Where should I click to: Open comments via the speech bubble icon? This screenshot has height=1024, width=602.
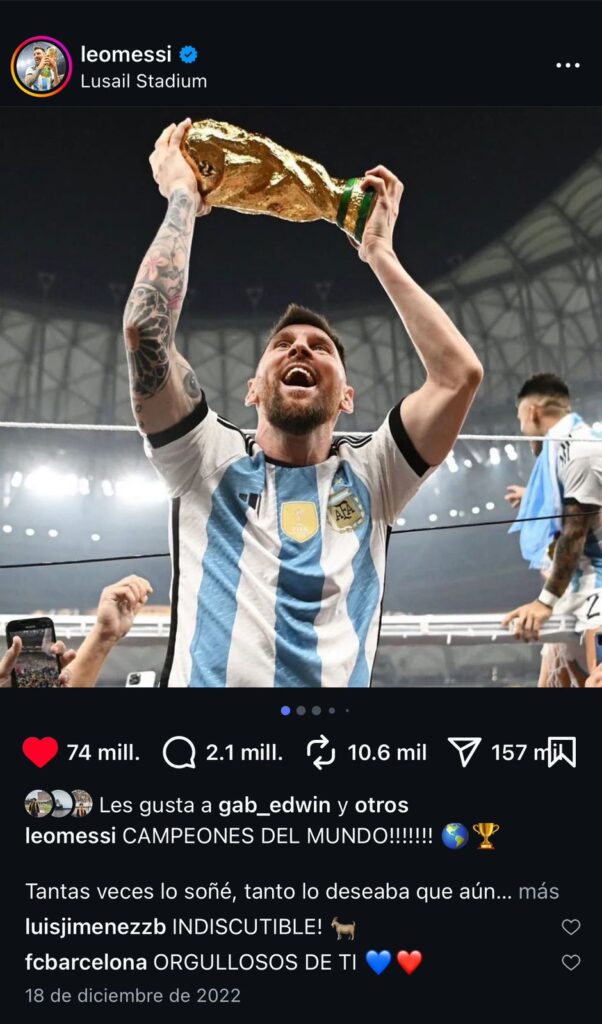tap(179, 752)
